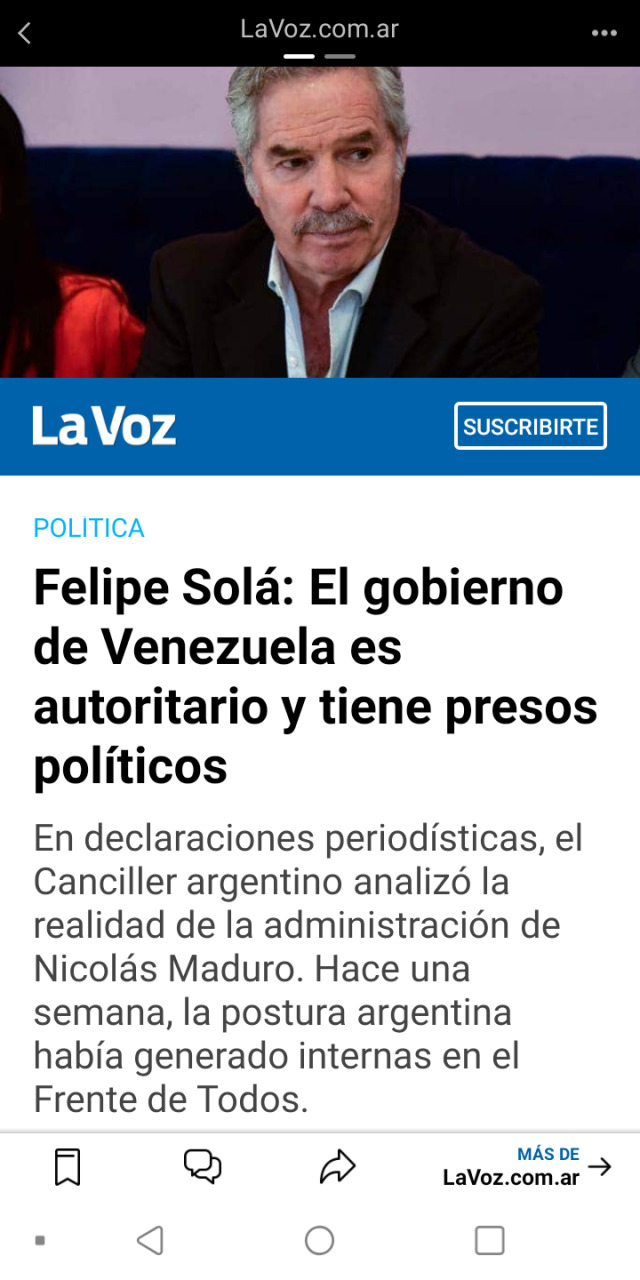Tap the SUSCRIBIRTE button
This screenshot has width=640, height=1280.
tap(530, 426)
